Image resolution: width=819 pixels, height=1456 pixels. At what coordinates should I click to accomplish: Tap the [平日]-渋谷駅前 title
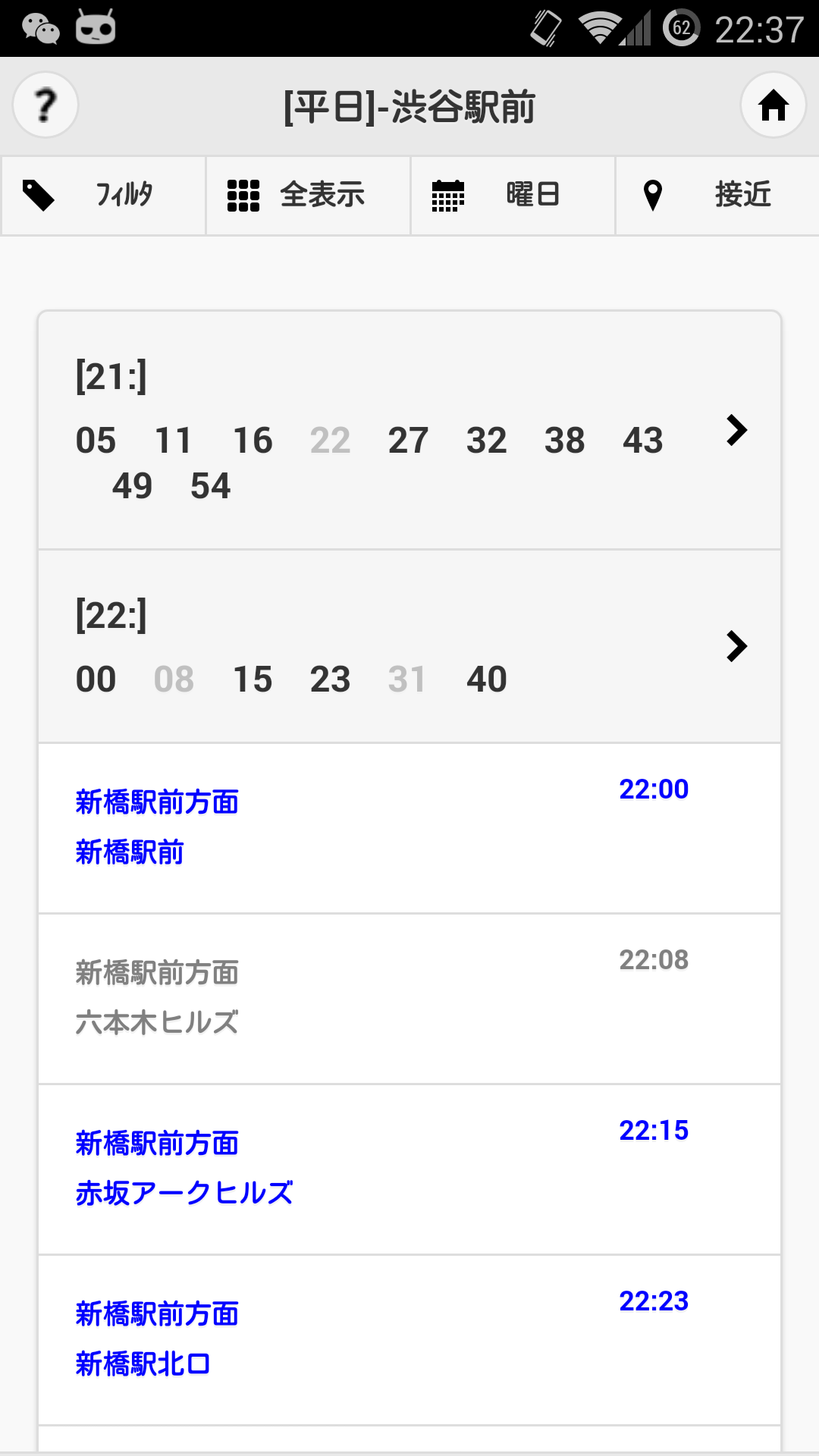pyautogui.click(x=409, y=106)
